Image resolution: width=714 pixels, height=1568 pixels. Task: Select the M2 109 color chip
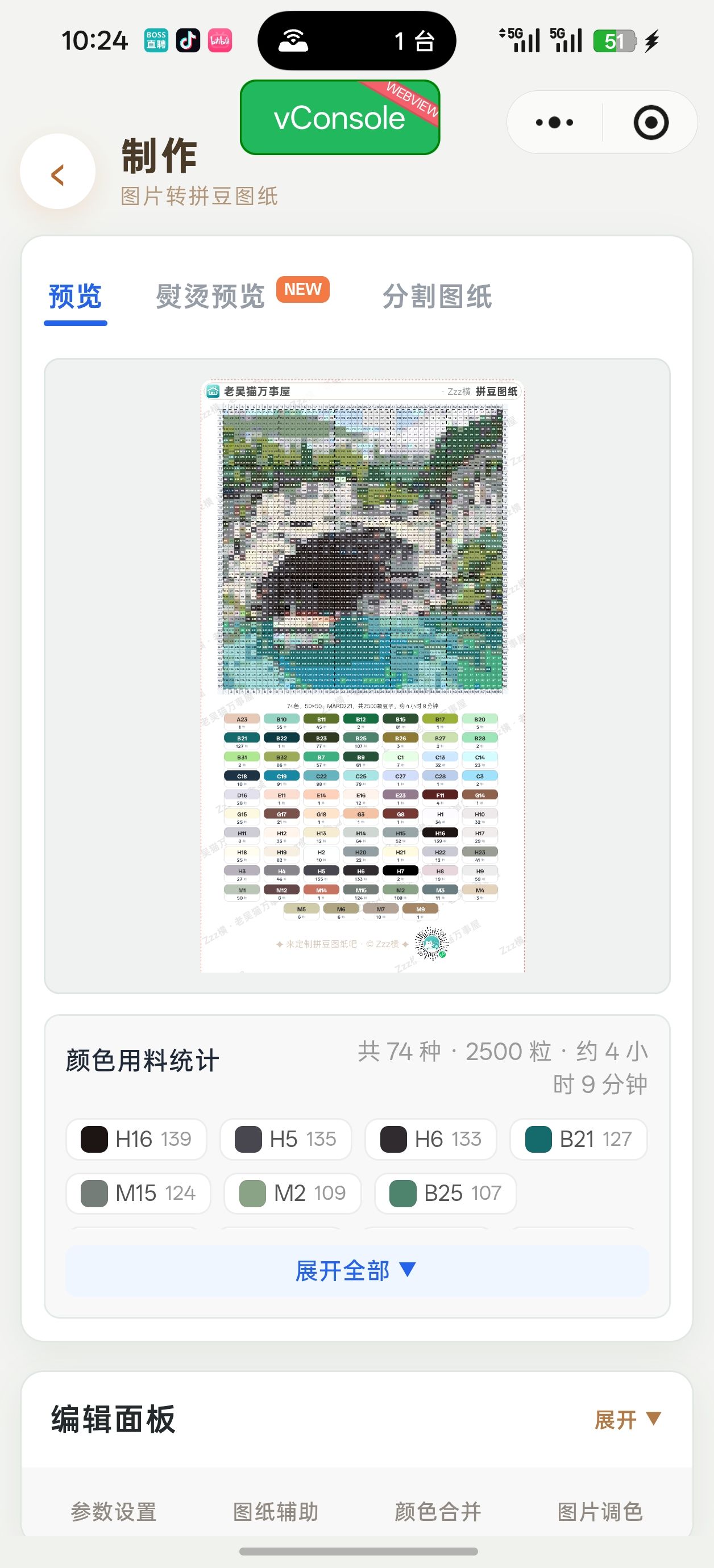(x=292, y=1193)
